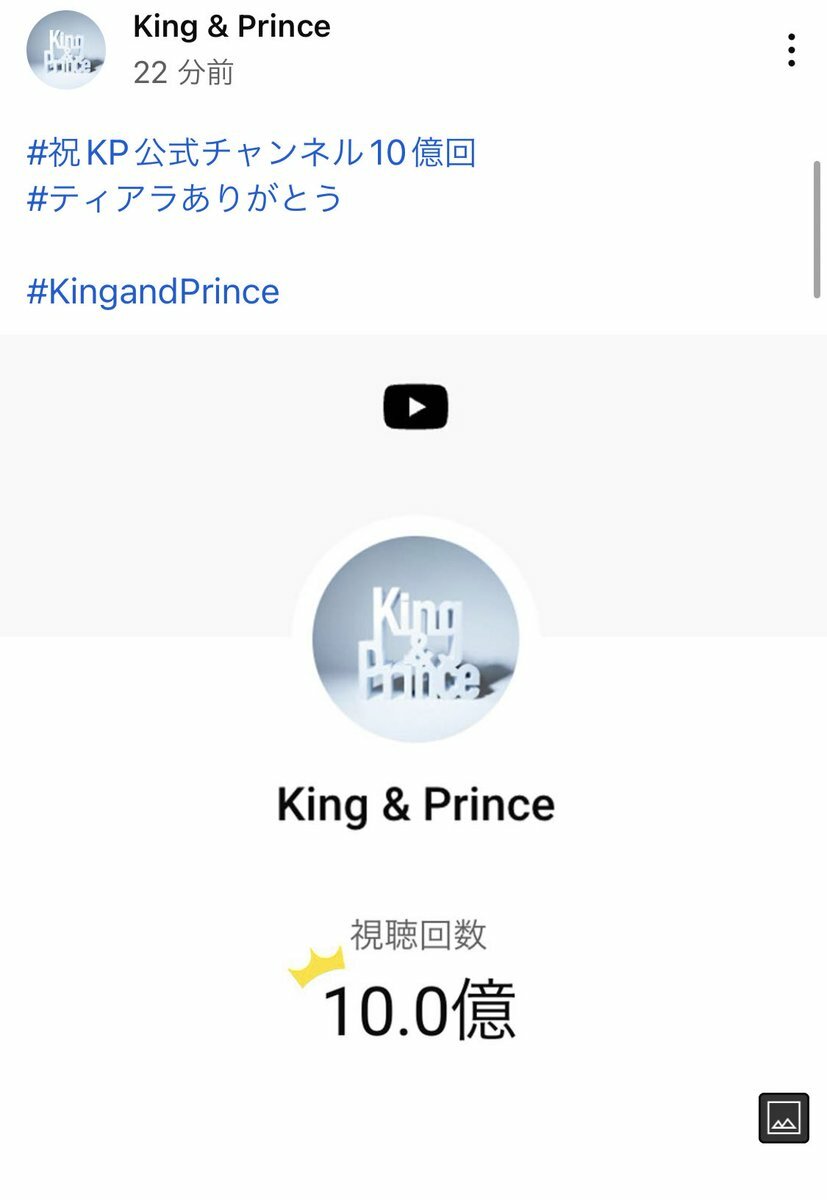Open the attached post image showing 10.0億 views
The width and height of the screenshot is (827, 1200).
click(414, 760)
